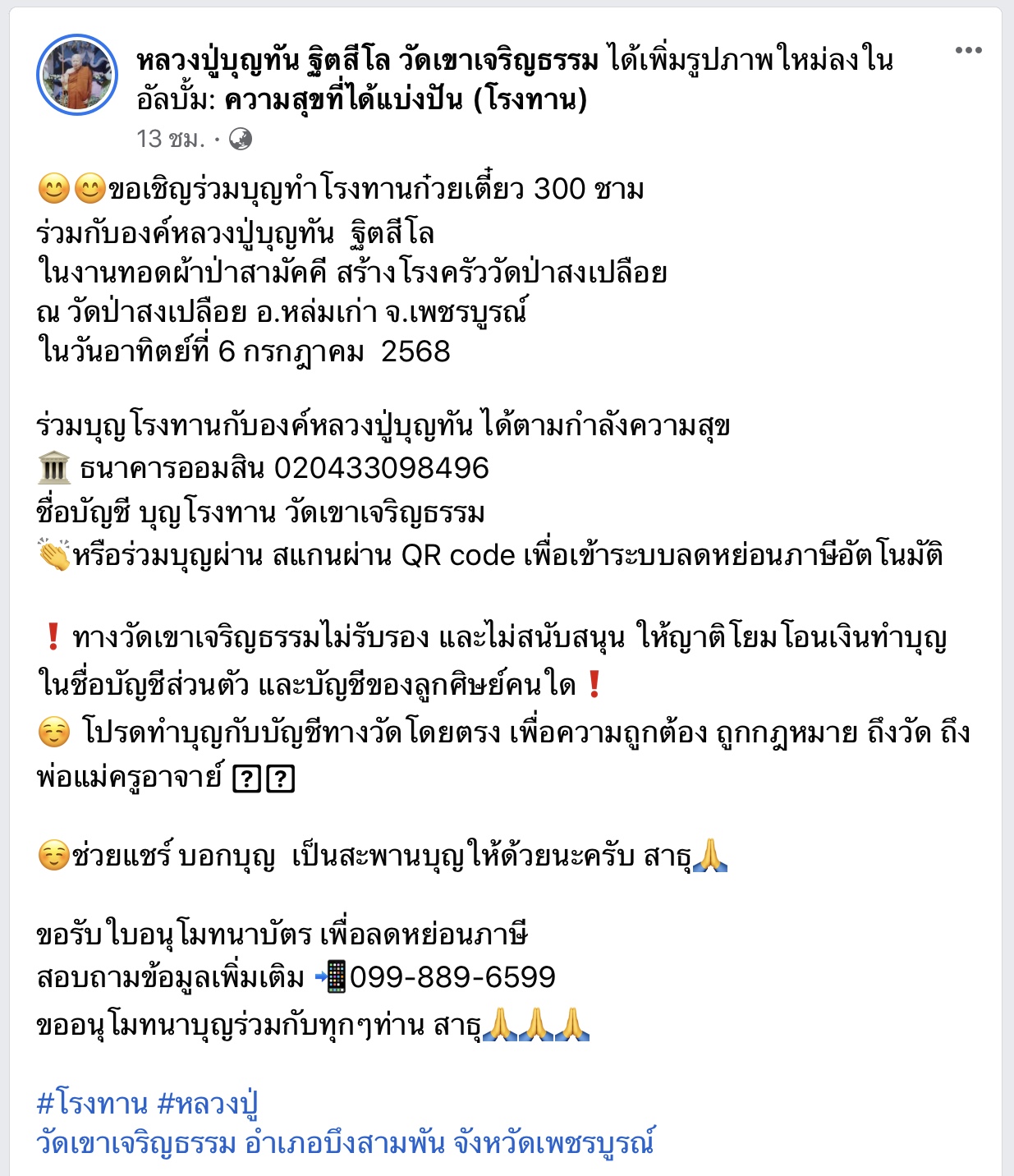Open the post's three-dot options menu
Screen dimensions: 1014x1176
tap(968, 51)
